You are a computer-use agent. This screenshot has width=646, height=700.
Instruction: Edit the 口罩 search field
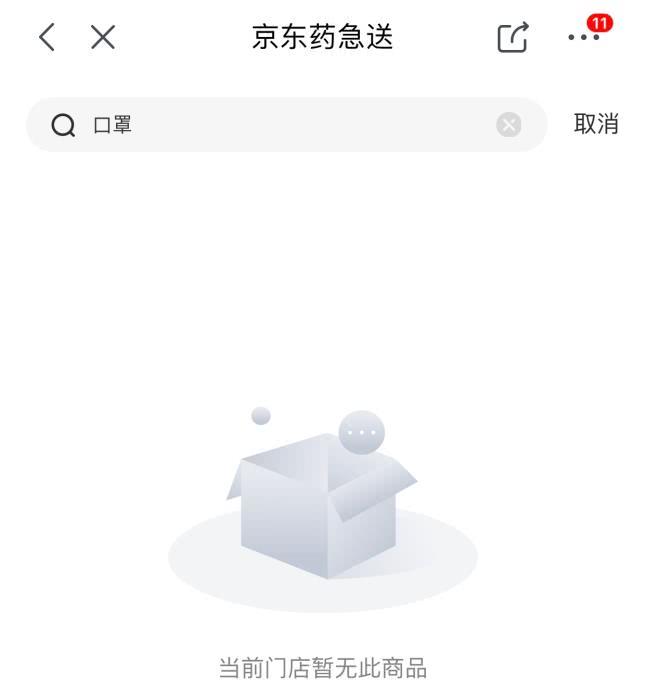coord(290,125)
